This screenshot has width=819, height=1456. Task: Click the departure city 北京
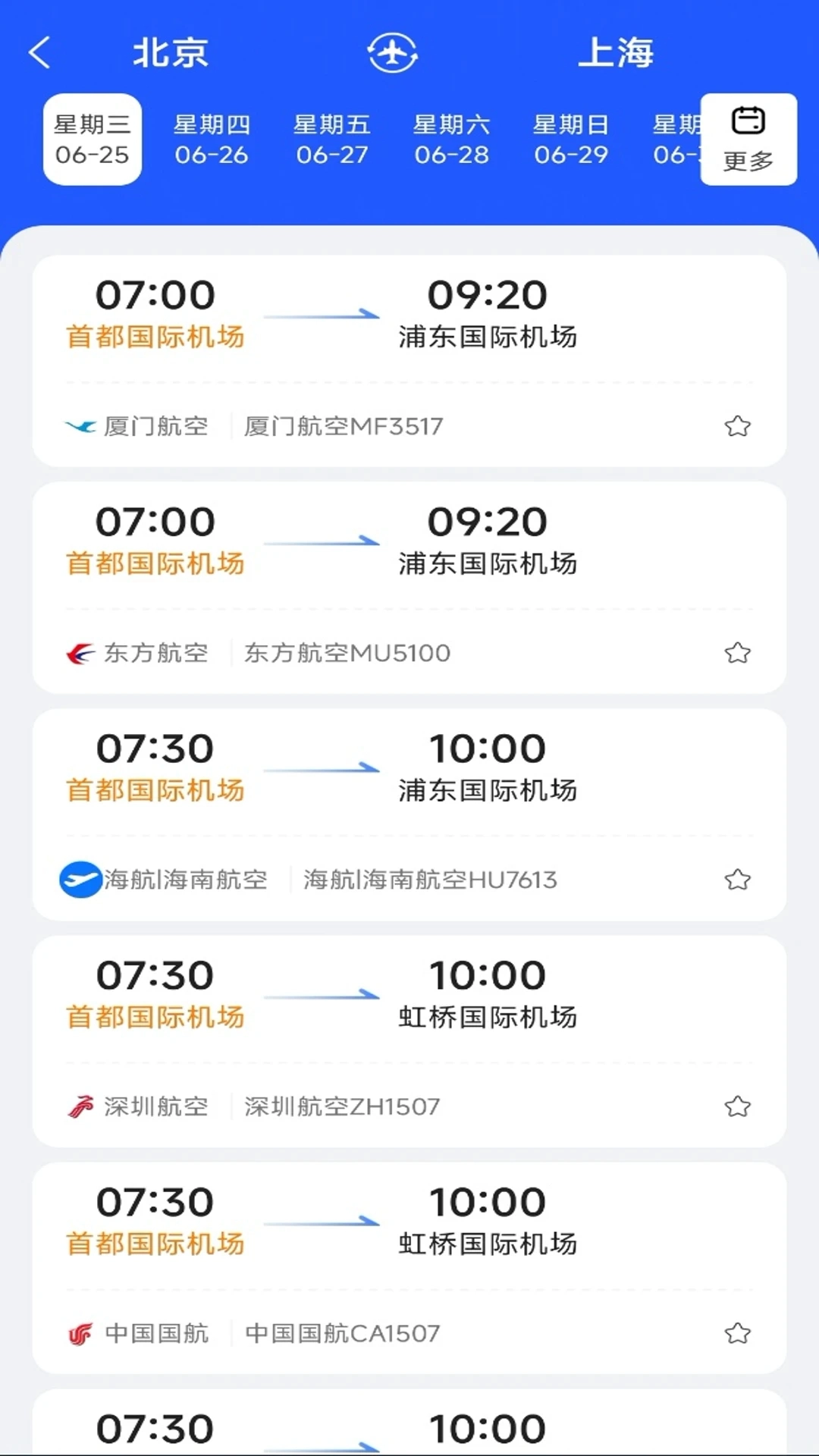(x=170, y=52)
